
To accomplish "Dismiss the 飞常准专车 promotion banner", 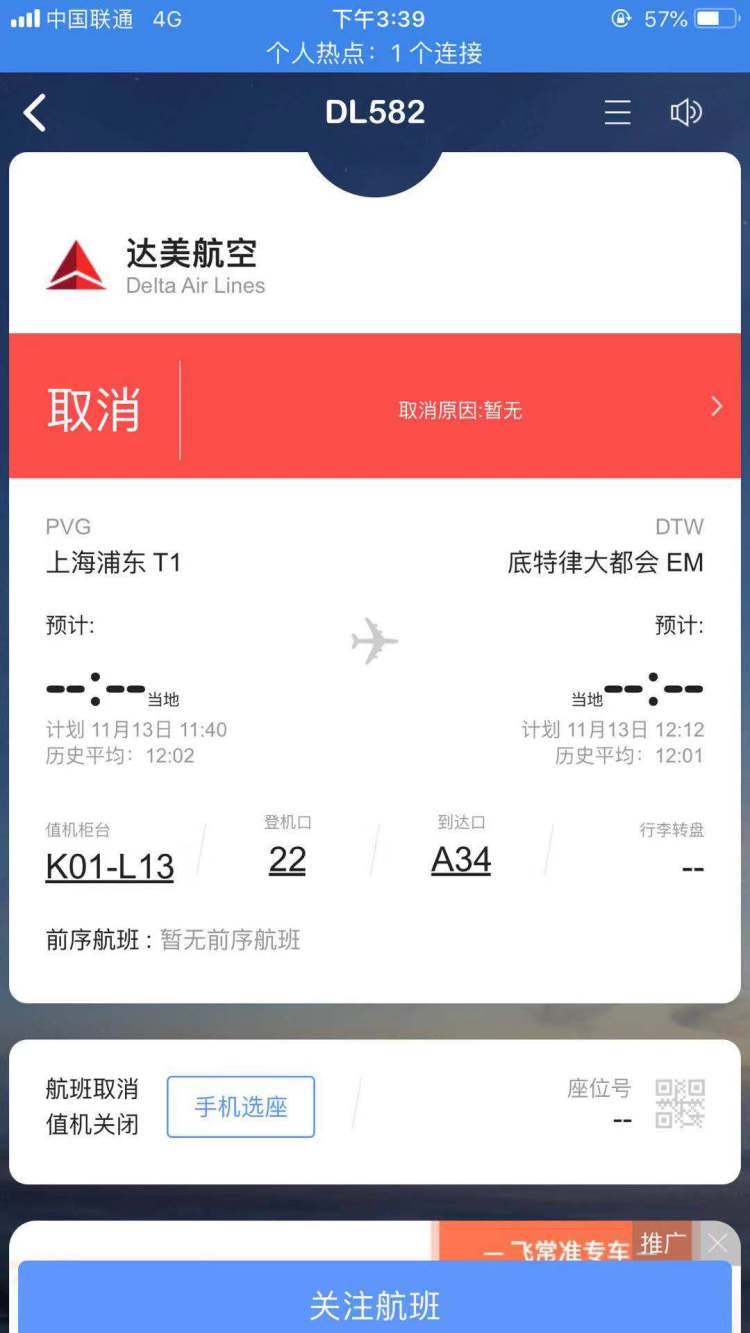I will (718, 1243).
